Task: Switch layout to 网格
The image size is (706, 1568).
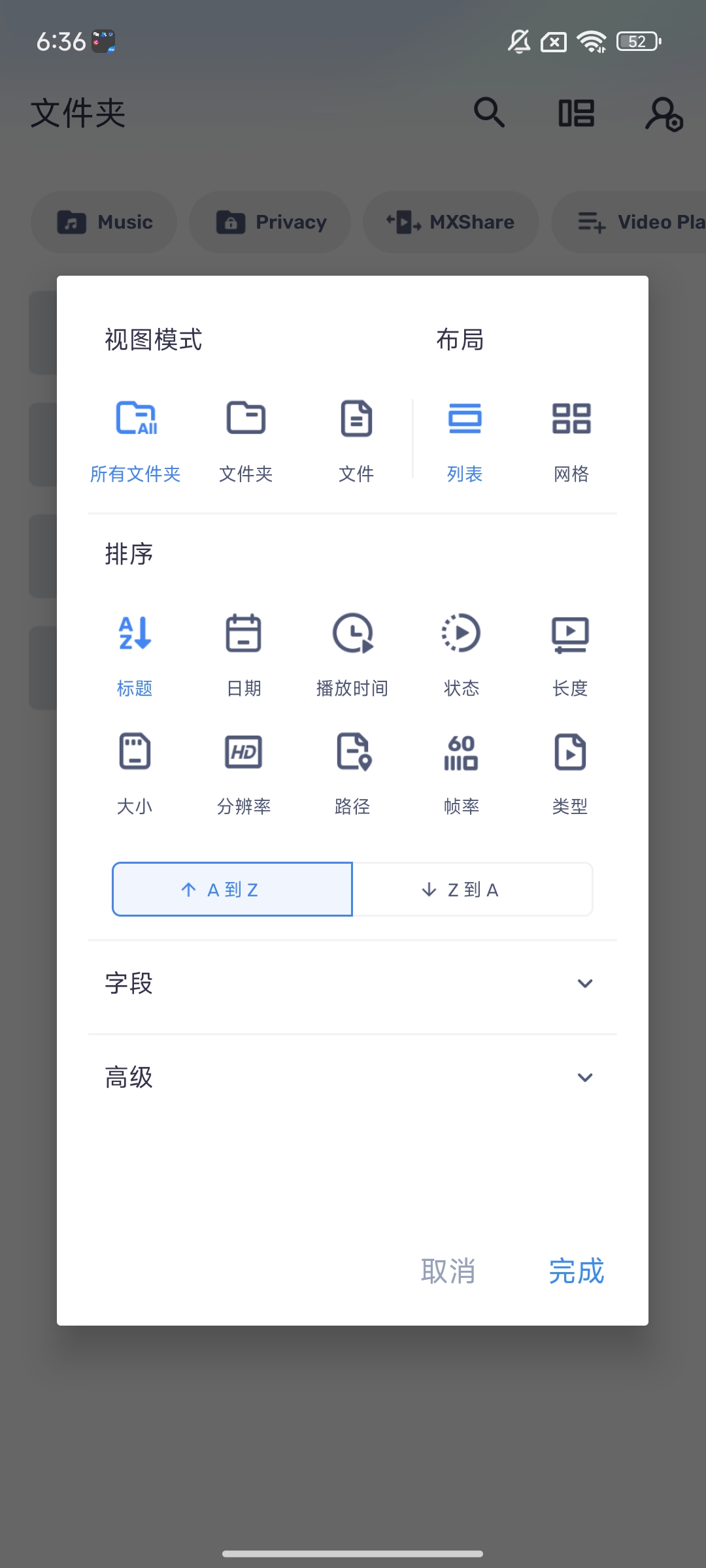Action: 571,439
